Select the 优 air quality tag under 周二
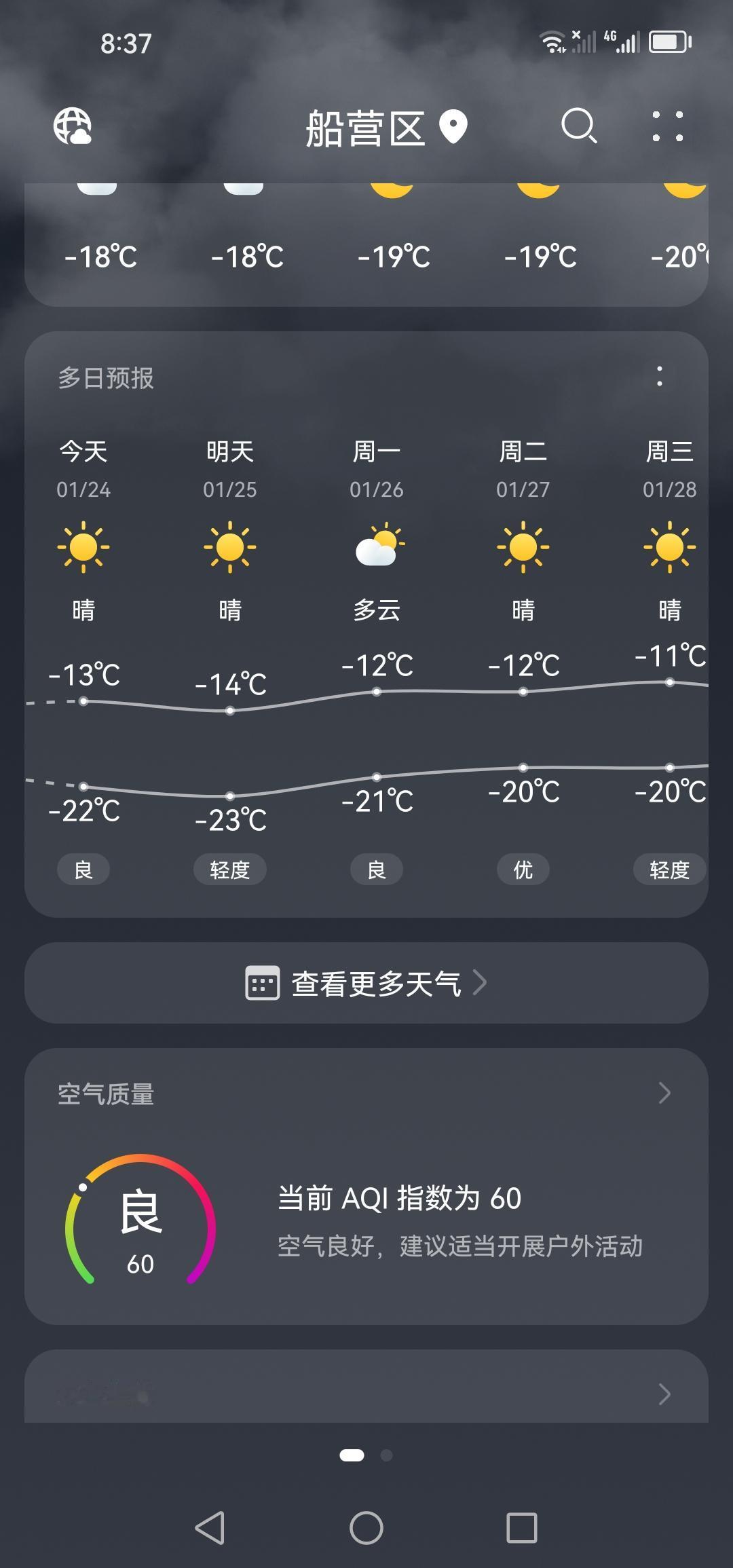Image resolution: width=733 pixels, height=1568 pixels. click(x=523, y=869)
